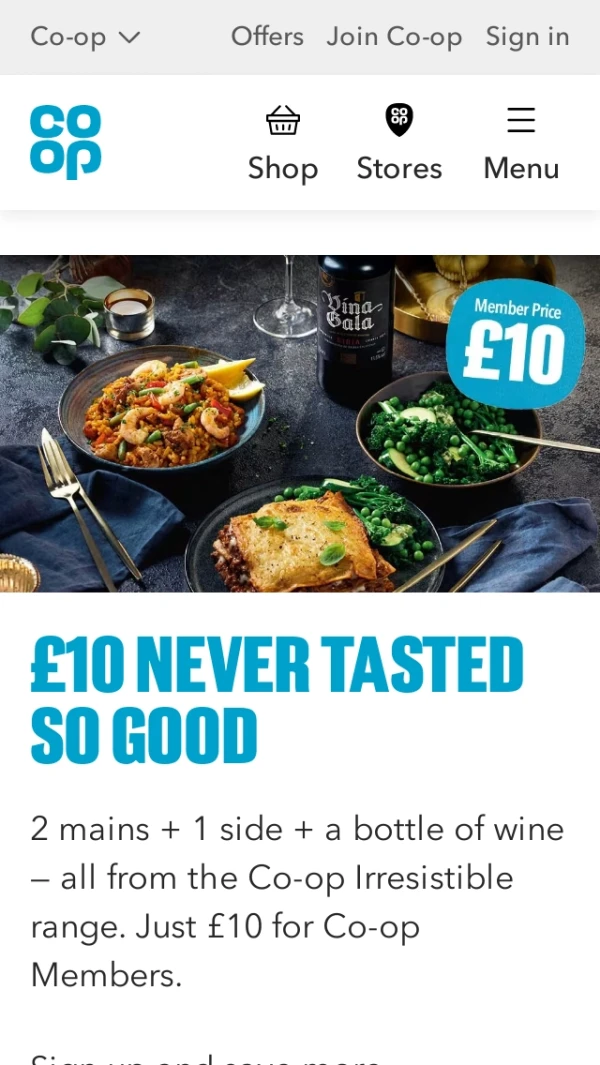Tap the Co-op logo to go home

66,142
